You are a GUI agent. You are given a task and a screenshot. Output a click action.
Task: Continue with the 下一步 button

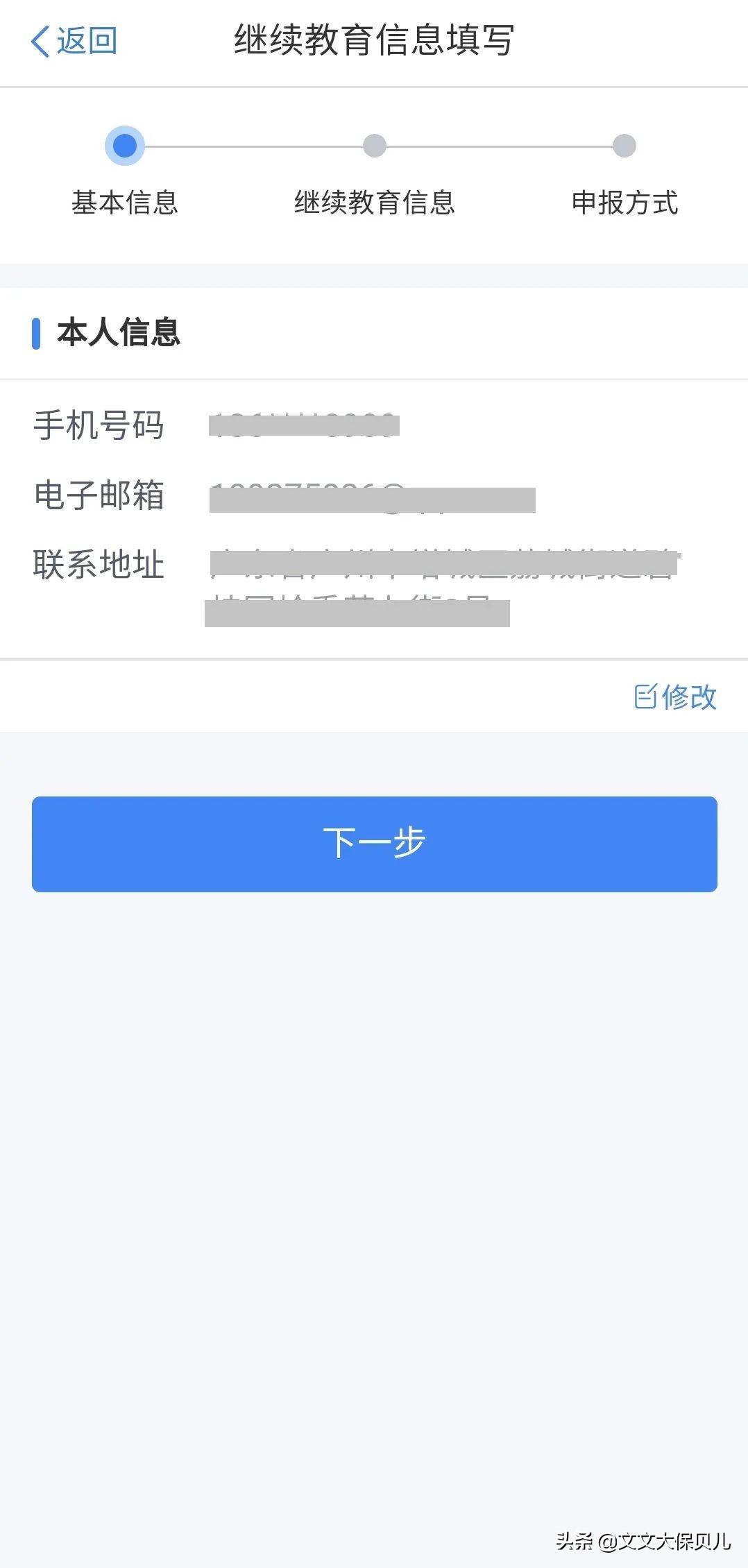pyautogui.click(x=374, y=844)
